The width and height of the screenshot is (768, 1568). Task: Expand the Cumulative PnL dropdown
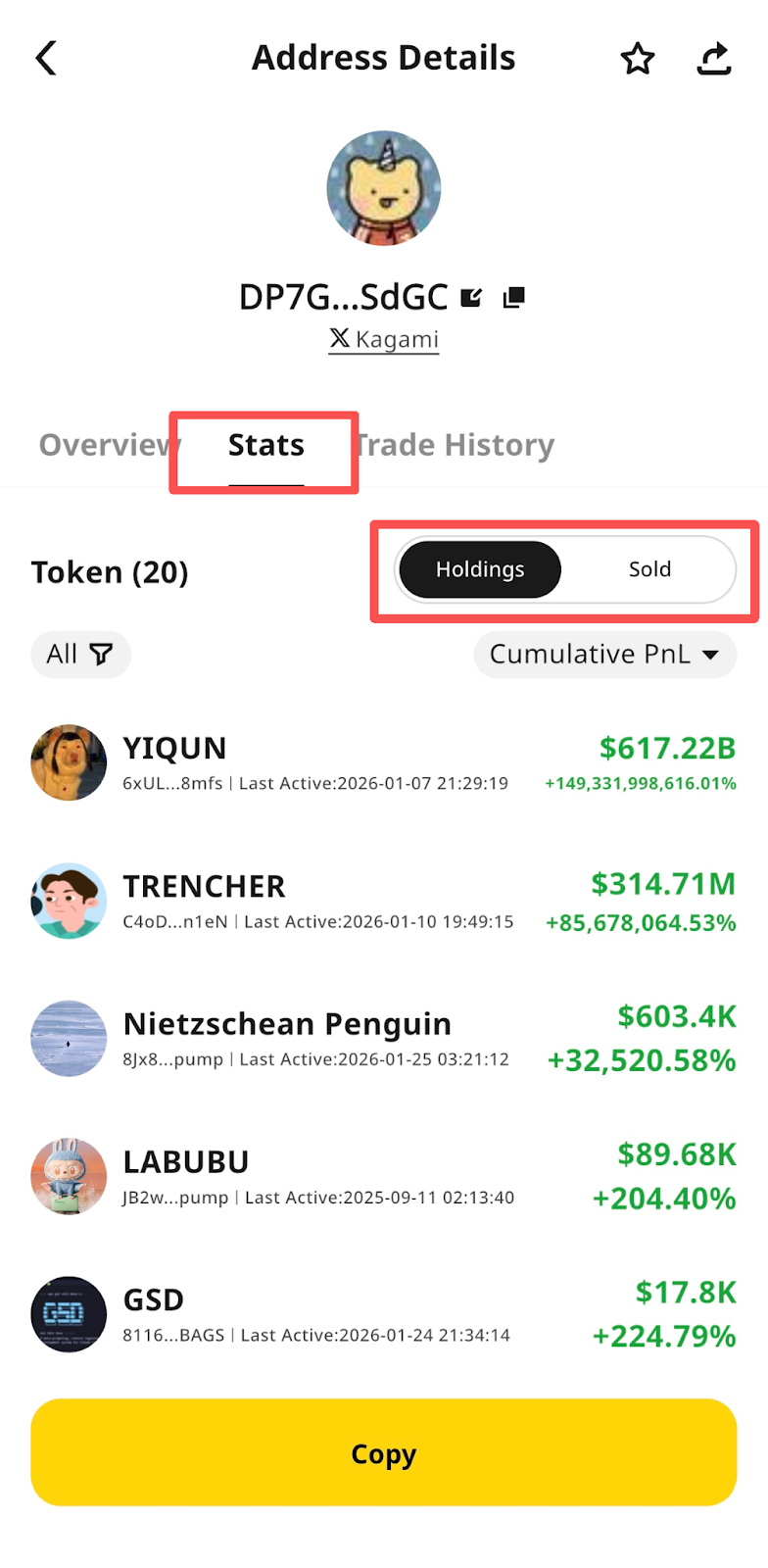click(604, 654)
